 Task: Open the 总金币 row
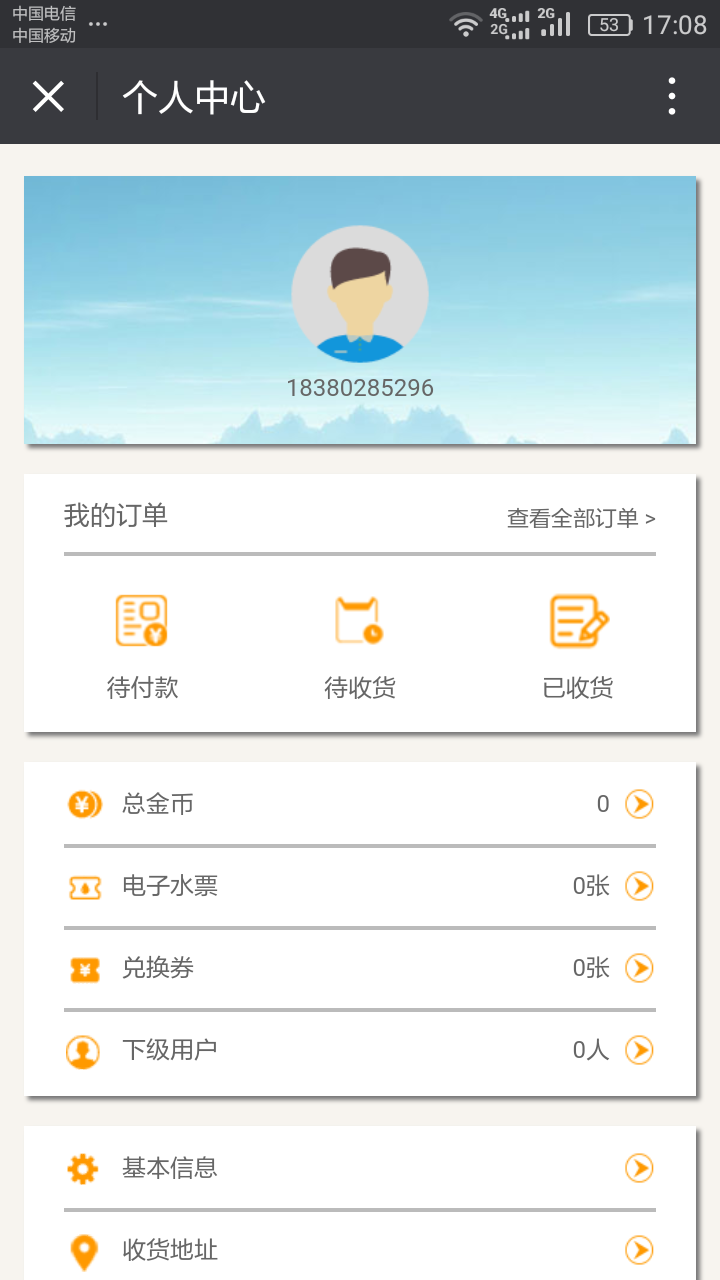pos(360,804)
